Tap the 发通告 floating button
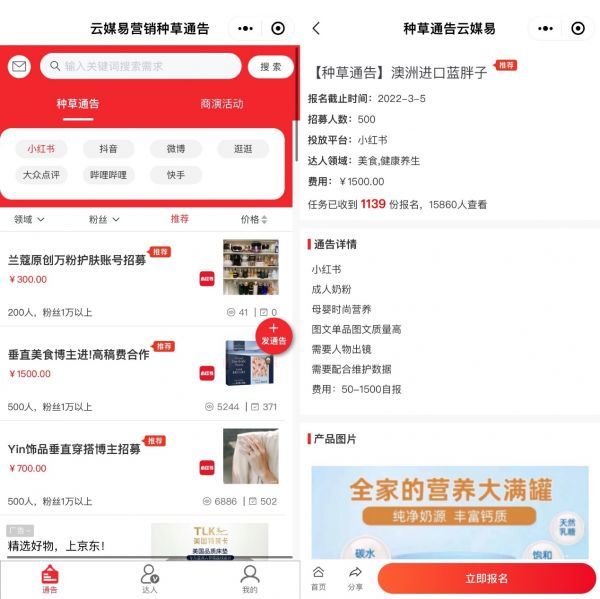This screenshot has width=600, height=599. coord(273,335)
